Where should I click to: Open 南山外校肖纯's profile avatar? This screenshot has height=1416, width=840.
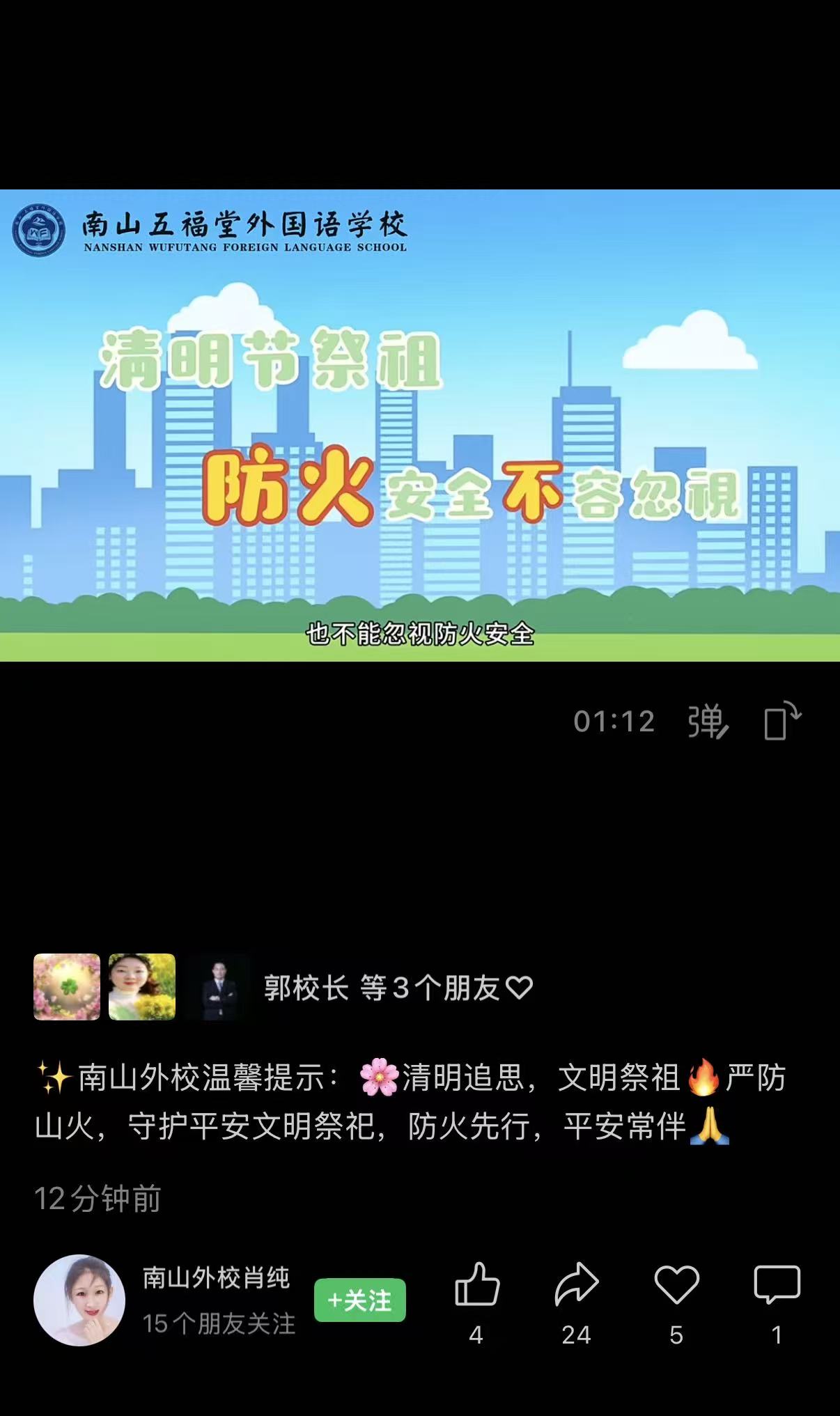79,1300
